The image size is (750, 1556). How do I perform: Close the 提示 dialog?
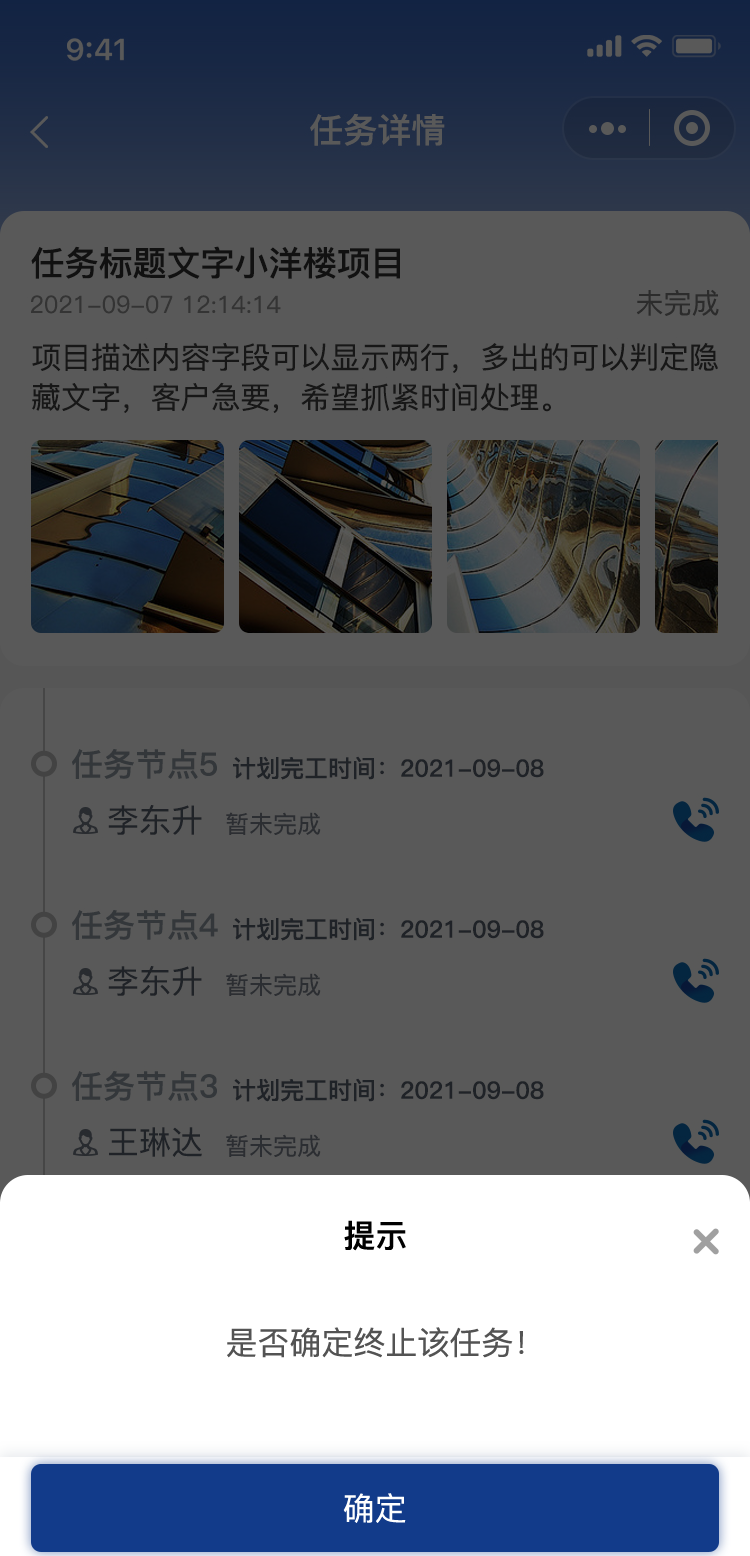706,1242
